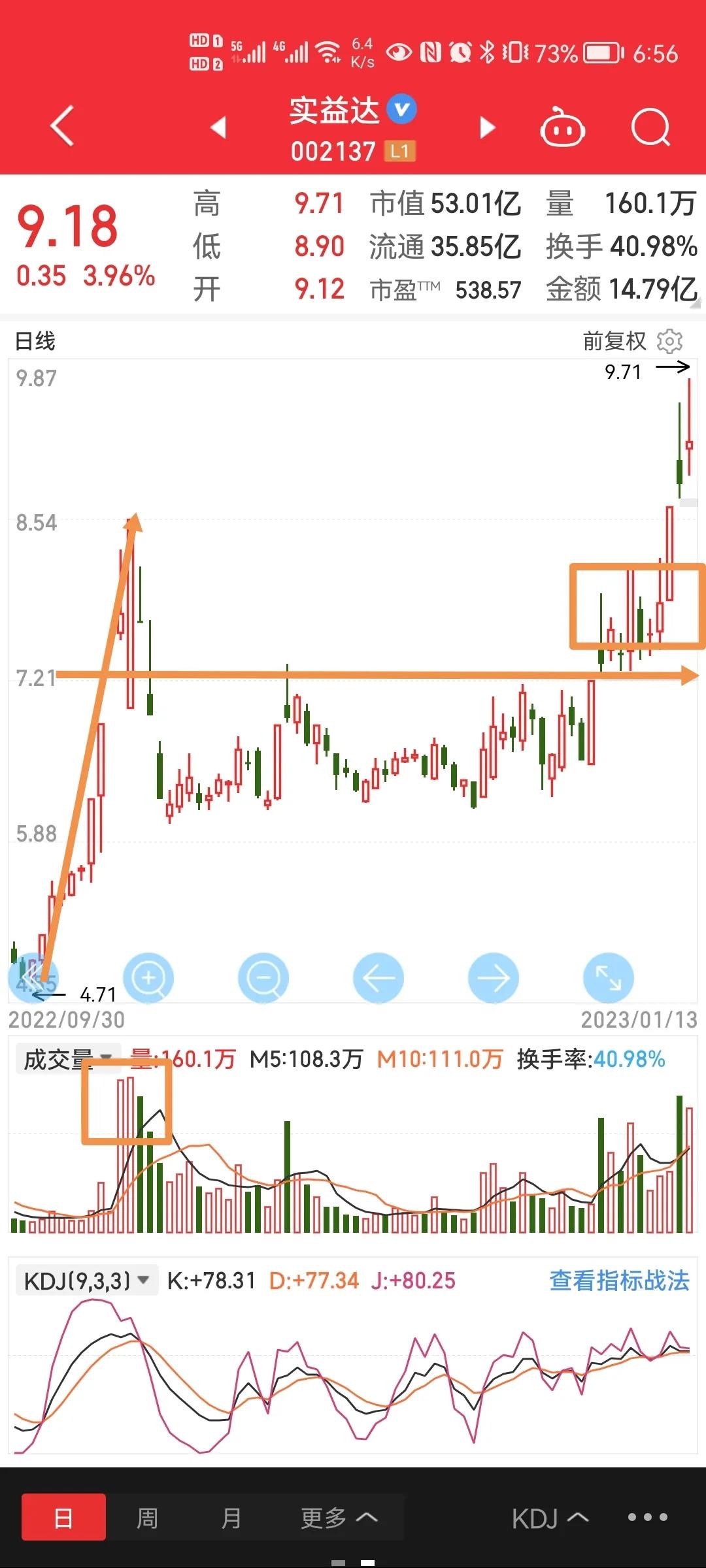706x1568 pixels.
Task: Zoom in on the candlestick chart
Action: point(148,977)
